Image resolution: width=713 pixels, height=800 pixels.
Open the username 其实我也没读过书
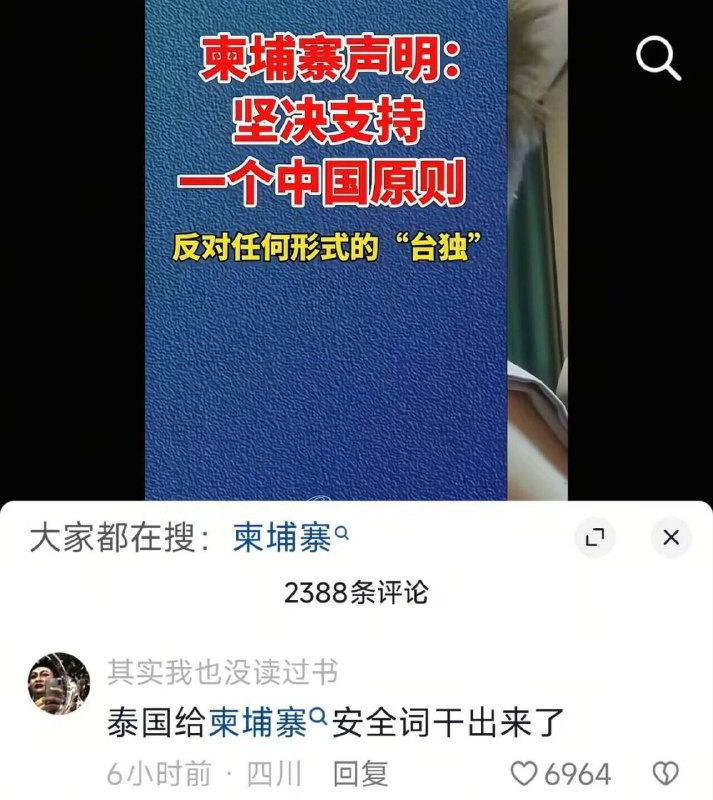[x=222, y=672]
